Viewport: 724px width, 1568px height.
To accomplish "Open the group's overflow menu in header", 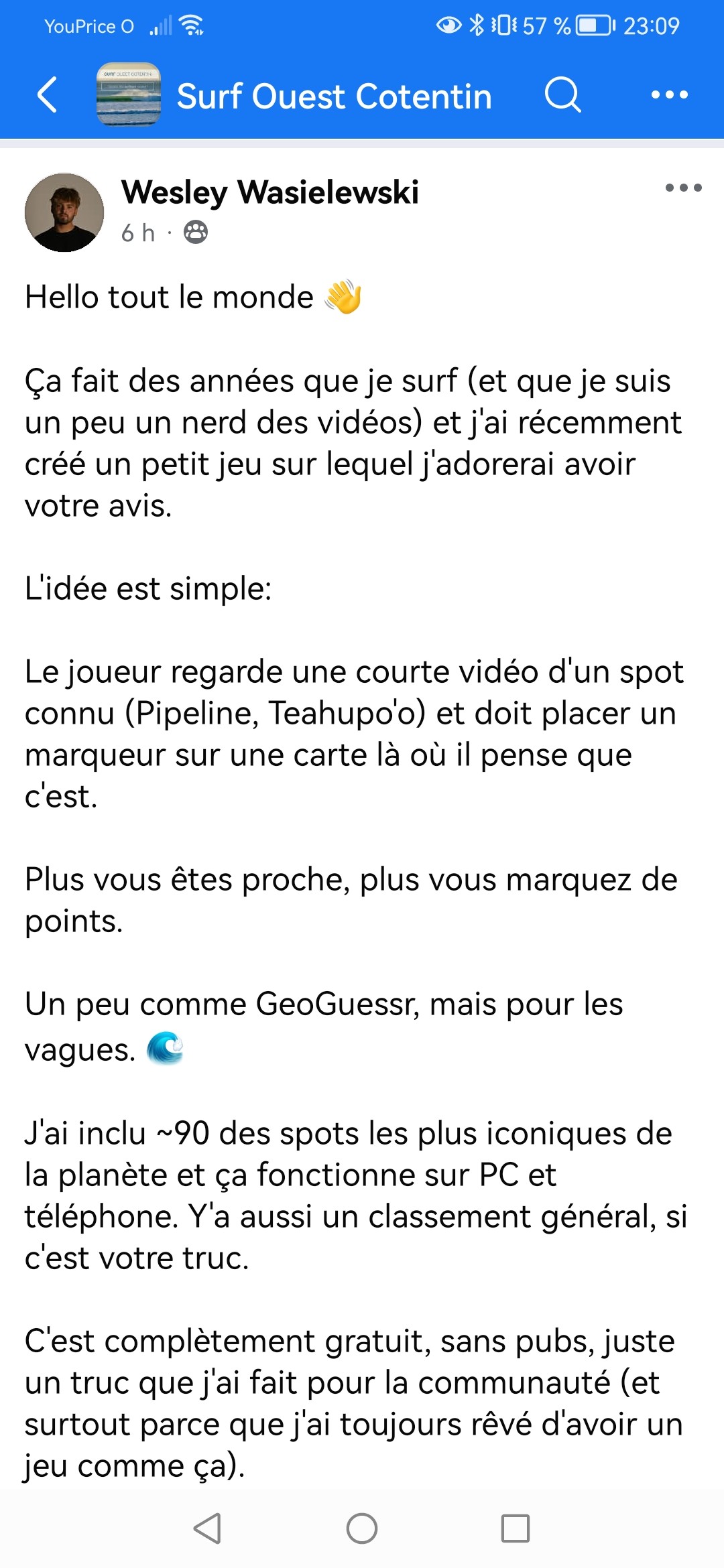I will pyautogui.click(x=670, y=95).
